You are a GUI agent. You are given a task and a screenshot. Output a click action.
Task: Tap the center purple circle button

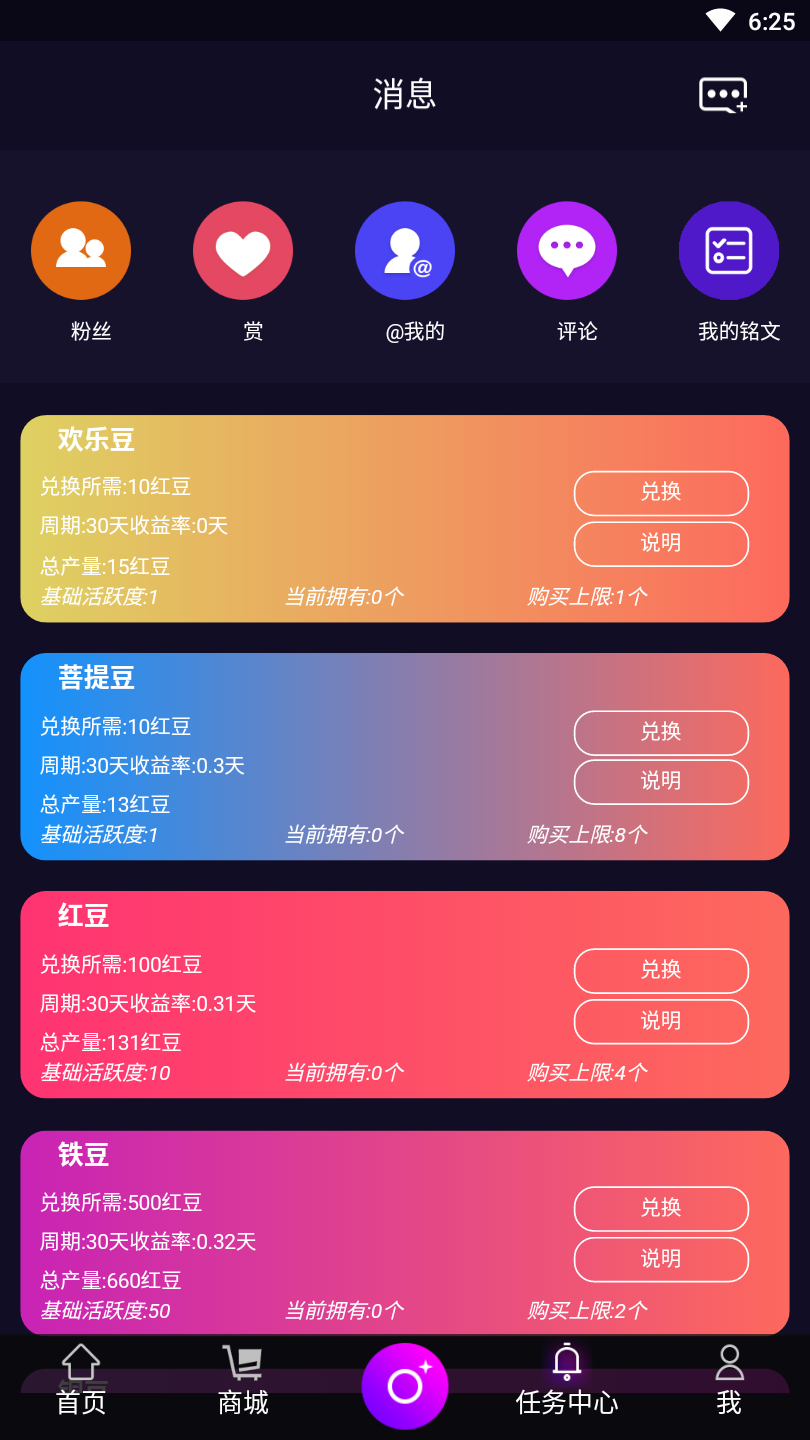pos(405,1386)
